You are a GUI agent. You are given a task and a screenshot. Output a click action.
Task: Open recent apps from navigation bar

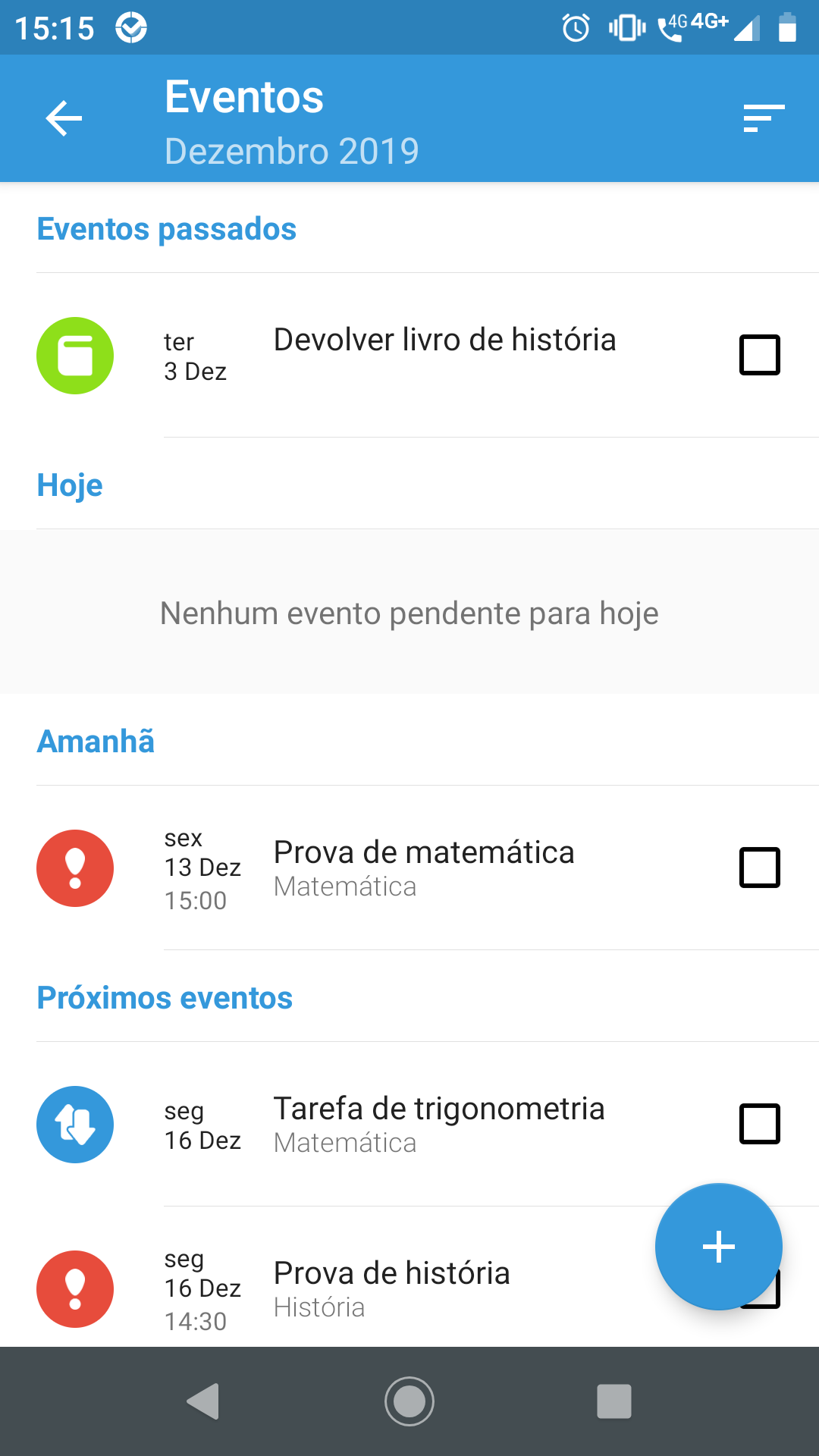(614, 1401)
